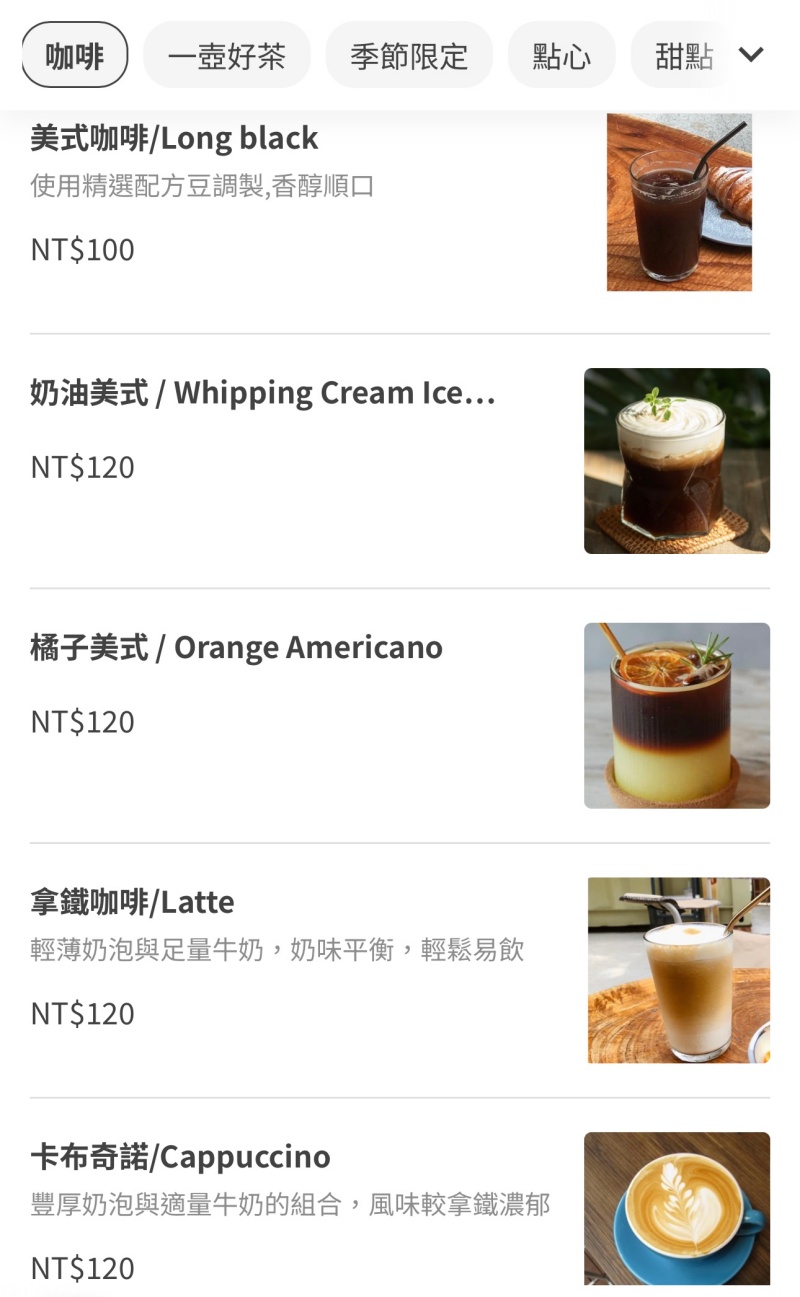Go to the 甜點 category tab

(x=682, y=55)
